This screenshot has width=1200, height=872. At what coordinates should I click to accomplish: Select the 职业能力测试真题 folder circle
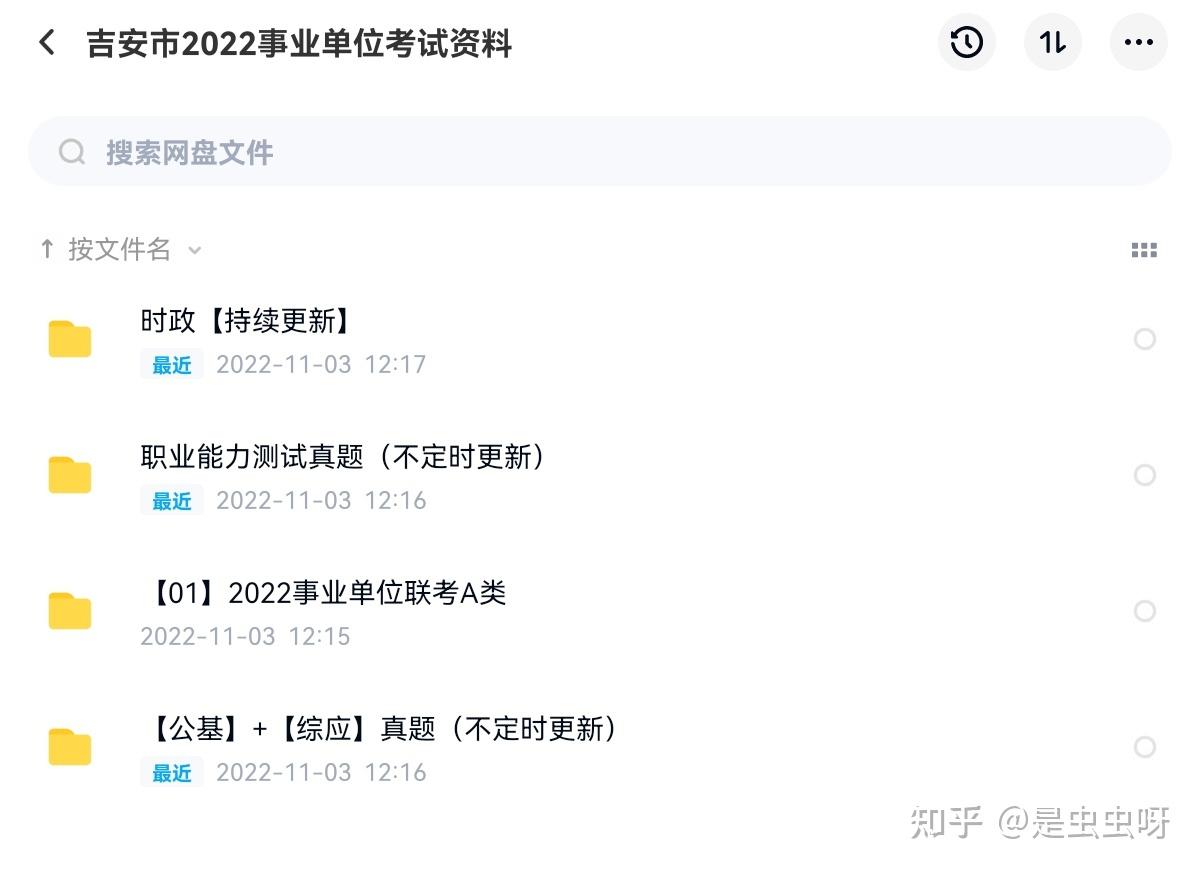[1144, 475]
